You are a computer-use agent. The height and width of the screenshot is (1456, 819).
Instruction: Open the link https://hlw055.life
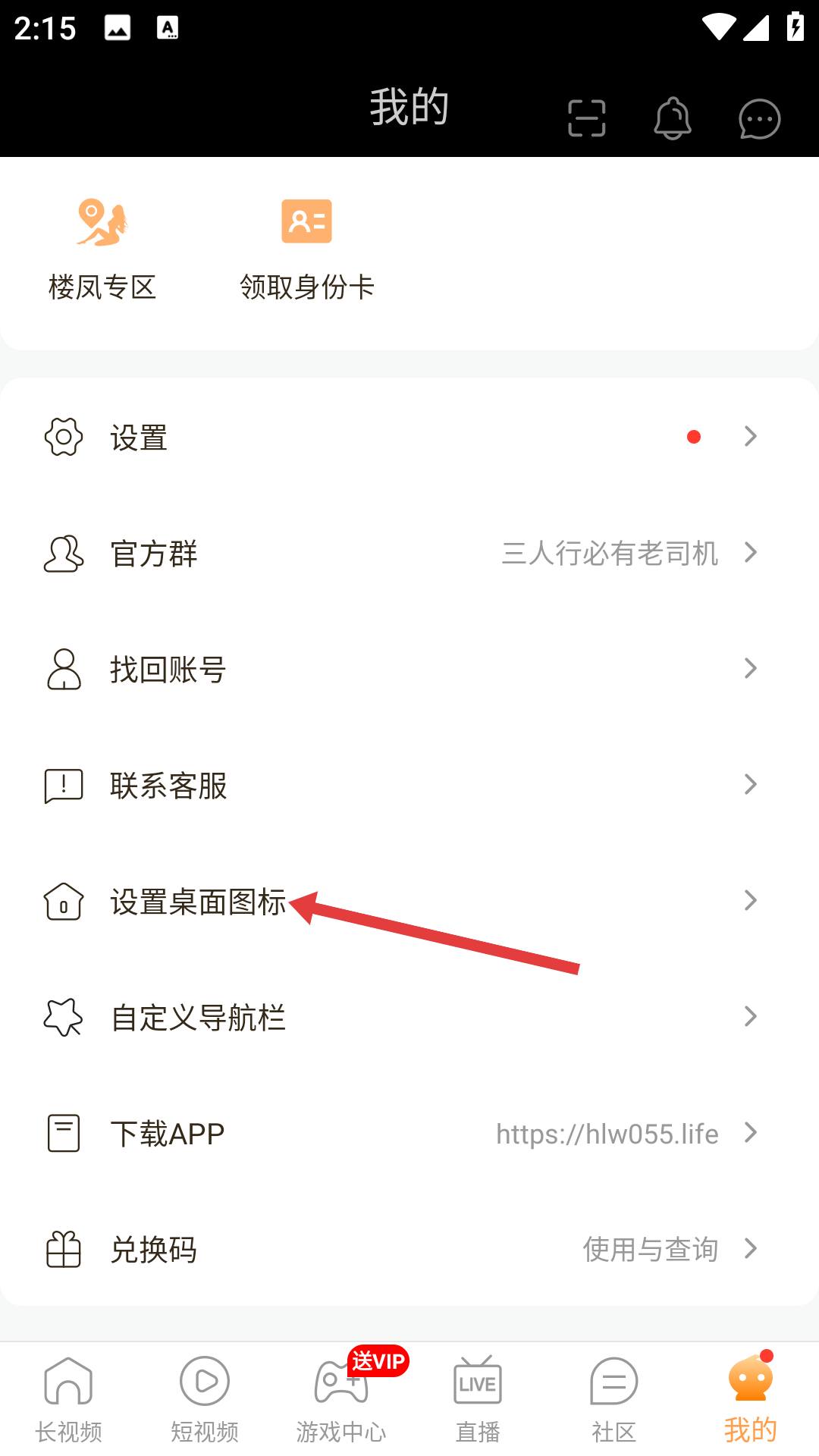[x=607, y=1133]
